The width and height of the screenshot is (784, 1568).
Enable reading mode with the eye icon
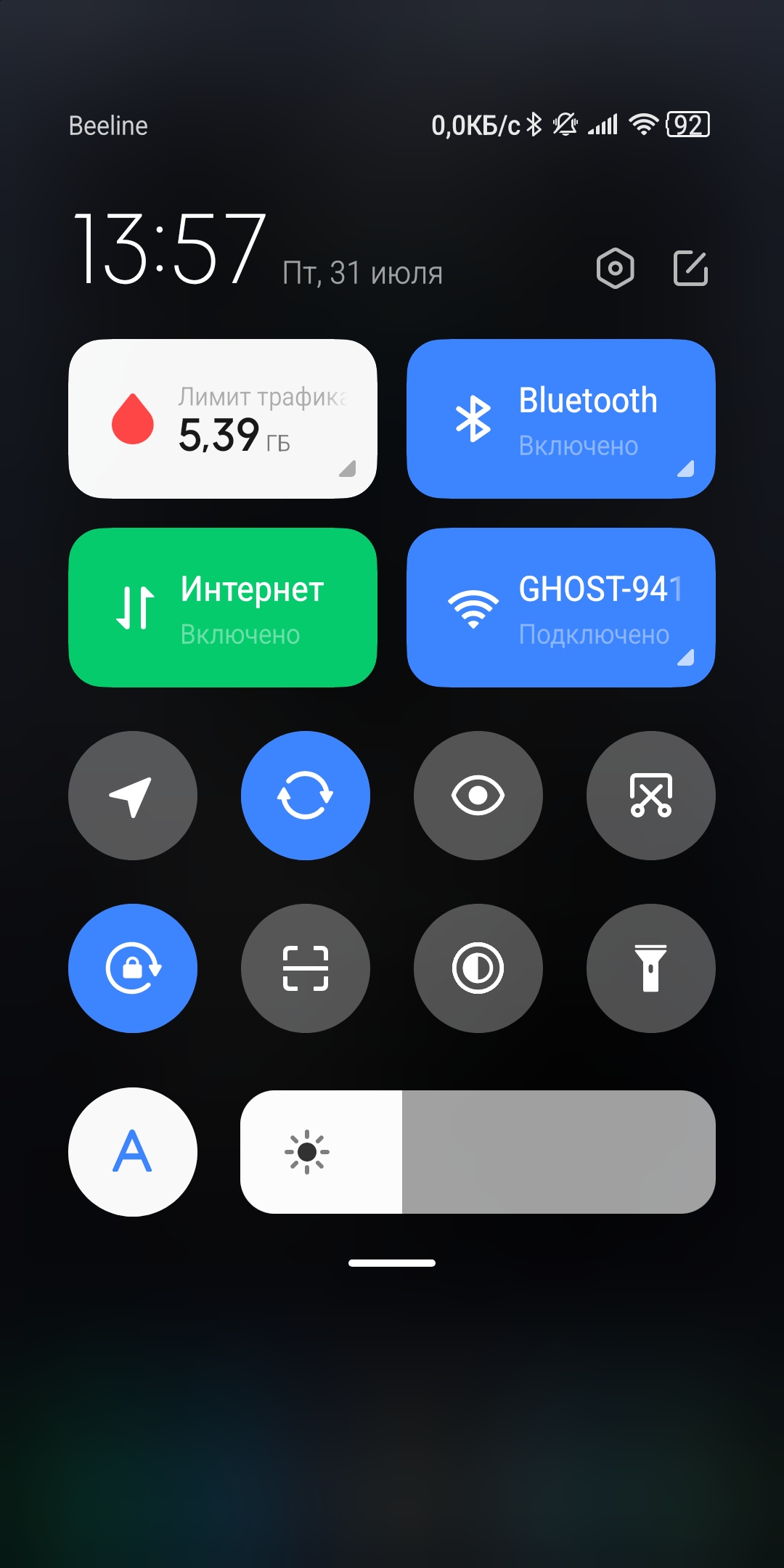(478, 796)
